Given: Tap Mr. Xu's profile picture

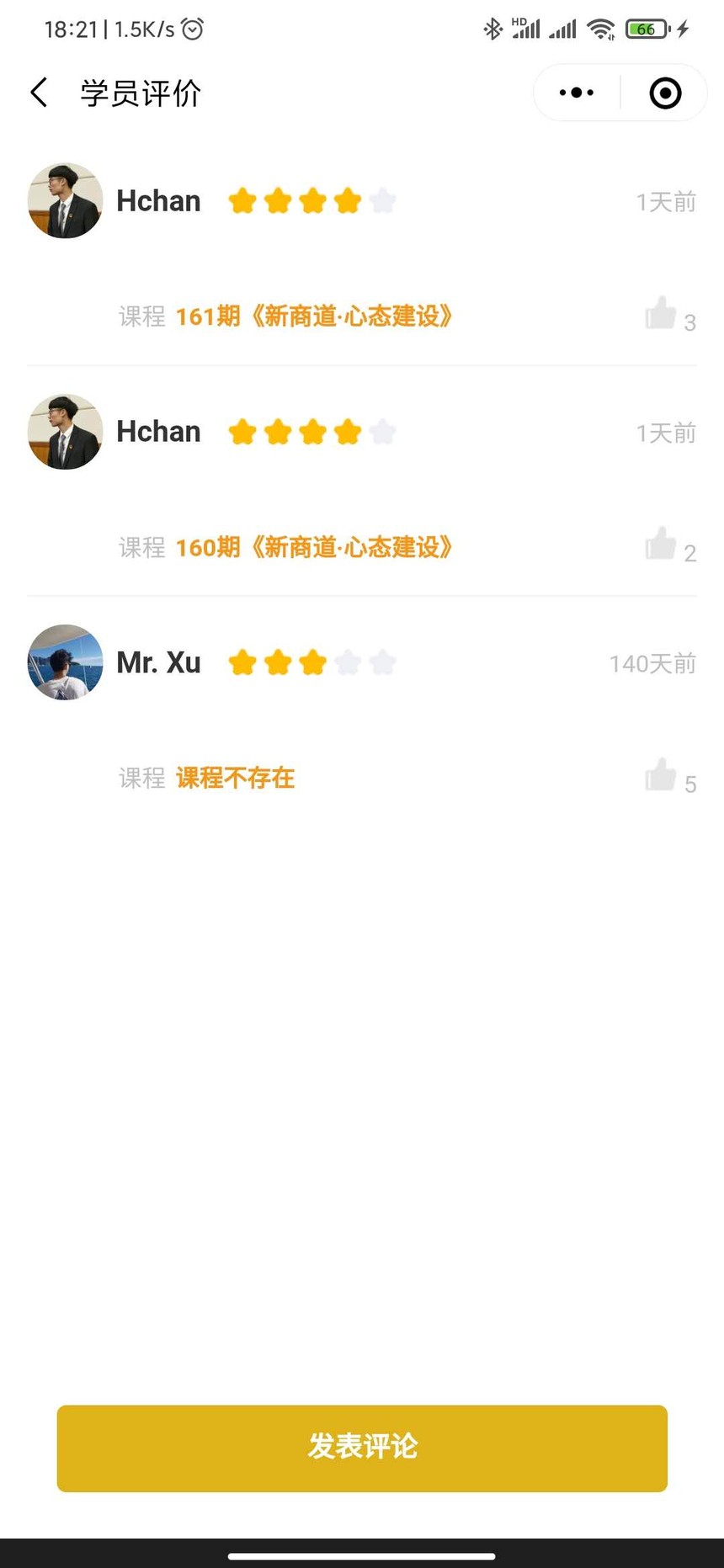Looking at the screenshot, I should click(64, 662).
